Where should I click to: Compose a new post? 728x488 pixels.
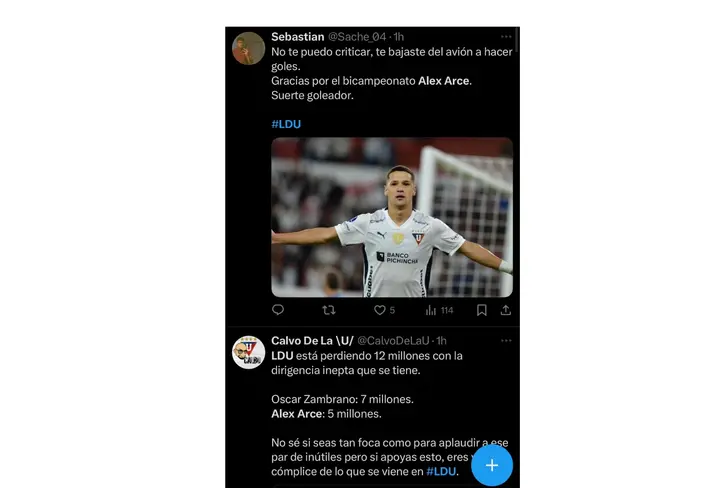tap(492, 465)
